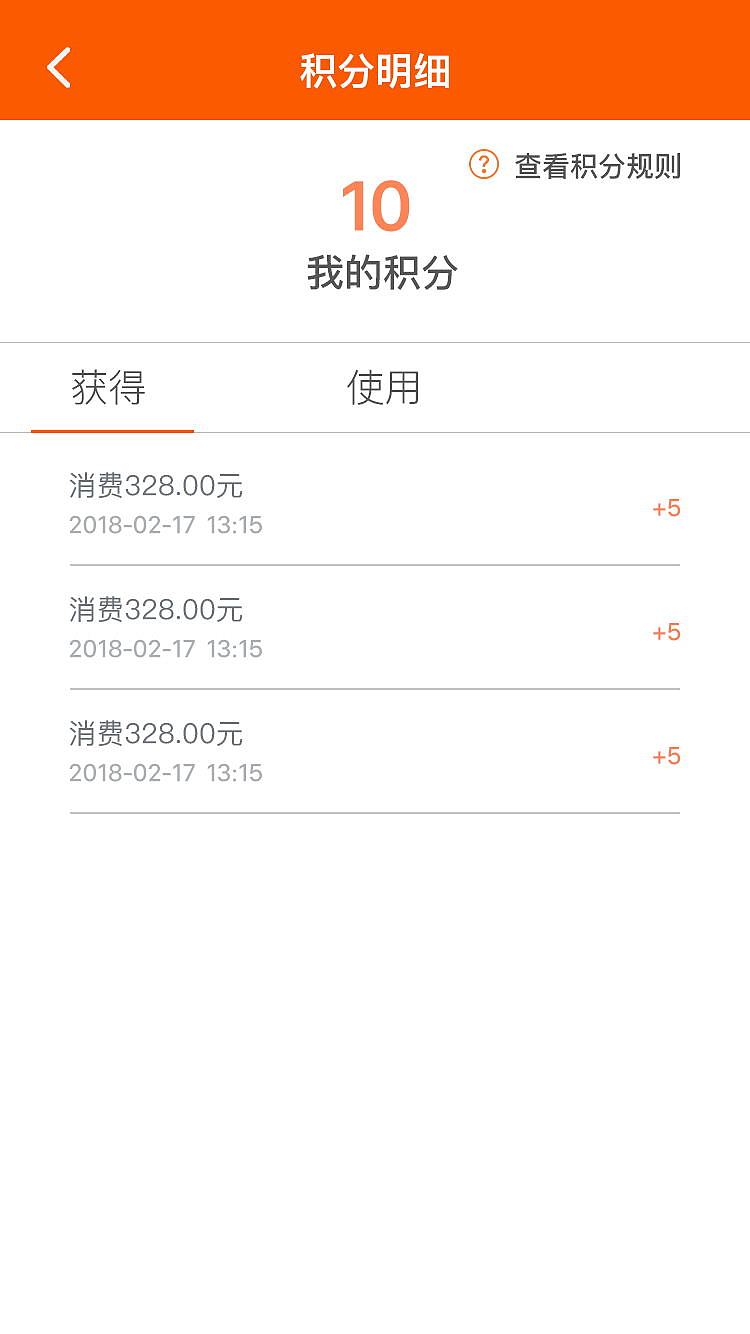Tap the timestamp 2018-02-17 13:15 on last entry
750x1334 pixels.
click(x=166, y=772)
